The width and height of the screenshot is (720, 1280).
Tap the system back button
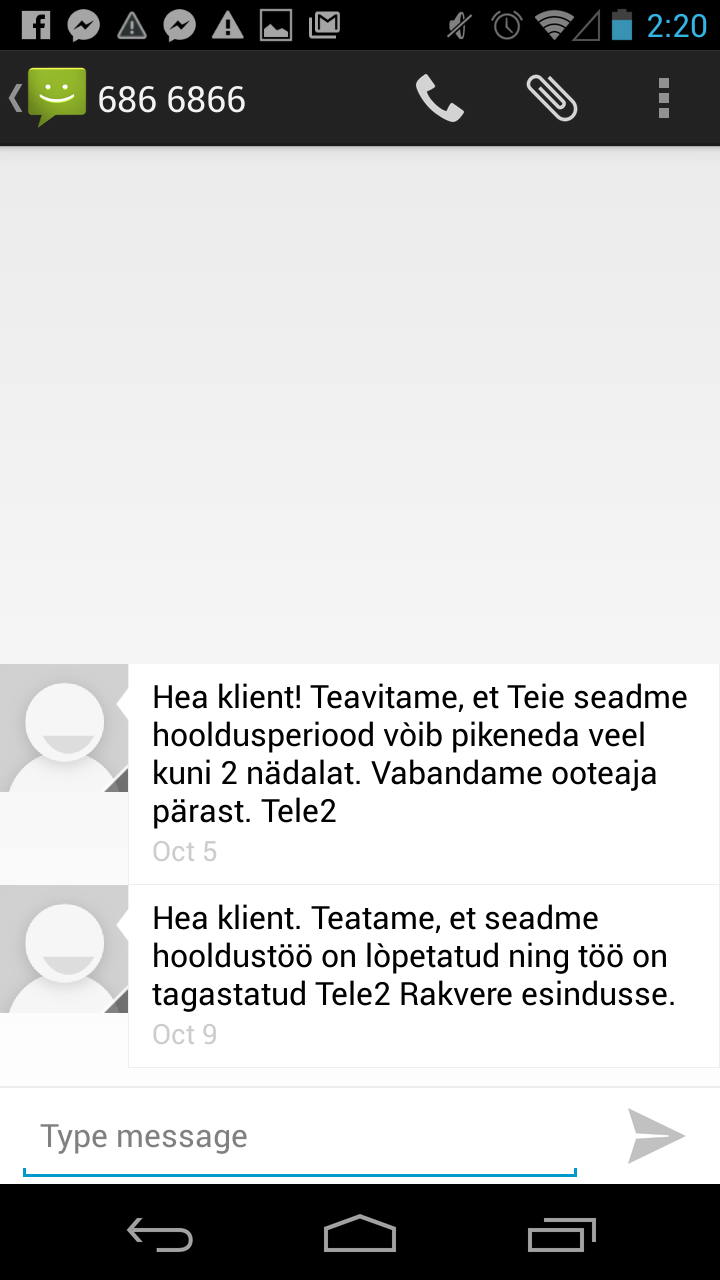160,1234
